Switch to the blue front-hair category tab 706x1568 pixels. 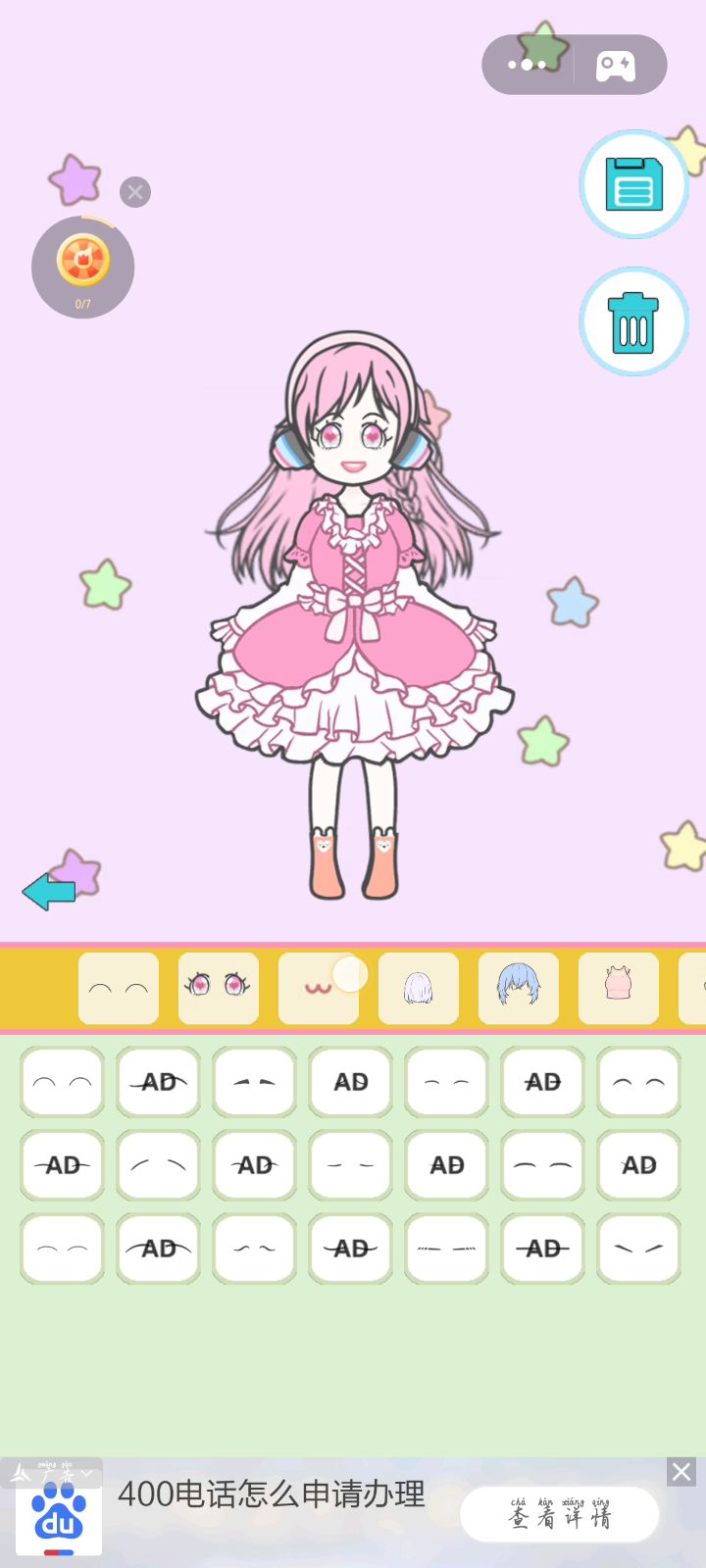(519, 988)
